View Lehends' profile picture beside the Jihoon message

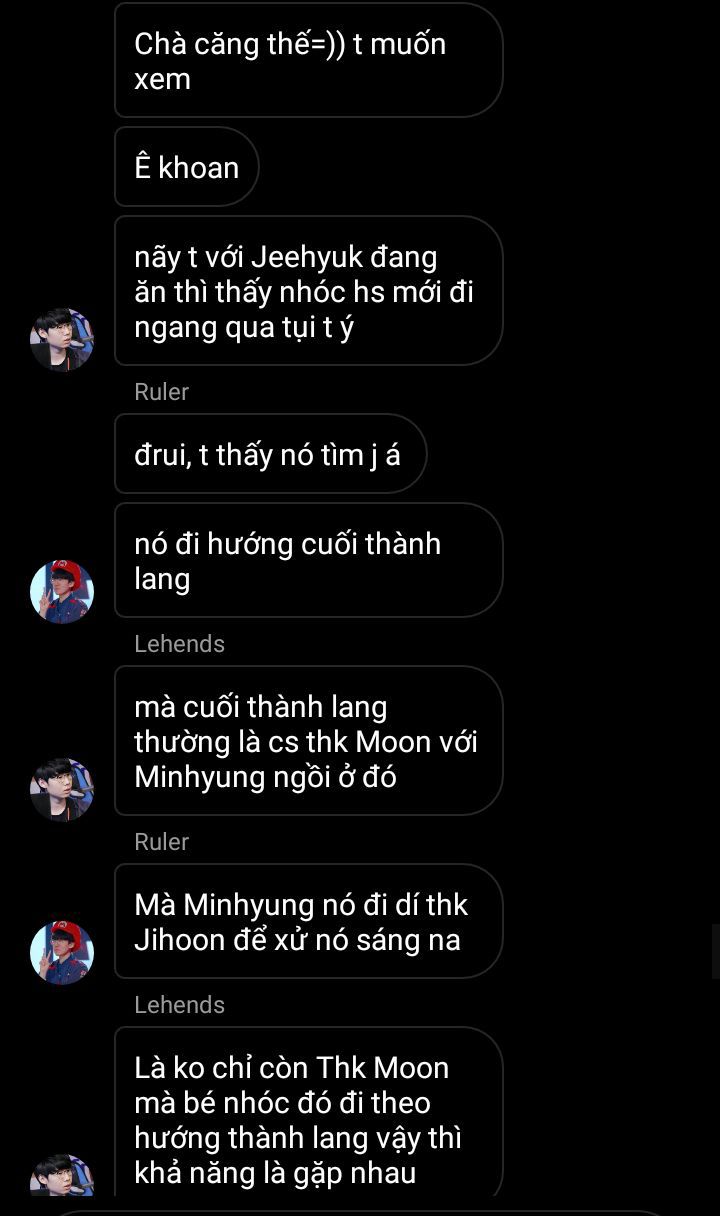pos(62,953)
